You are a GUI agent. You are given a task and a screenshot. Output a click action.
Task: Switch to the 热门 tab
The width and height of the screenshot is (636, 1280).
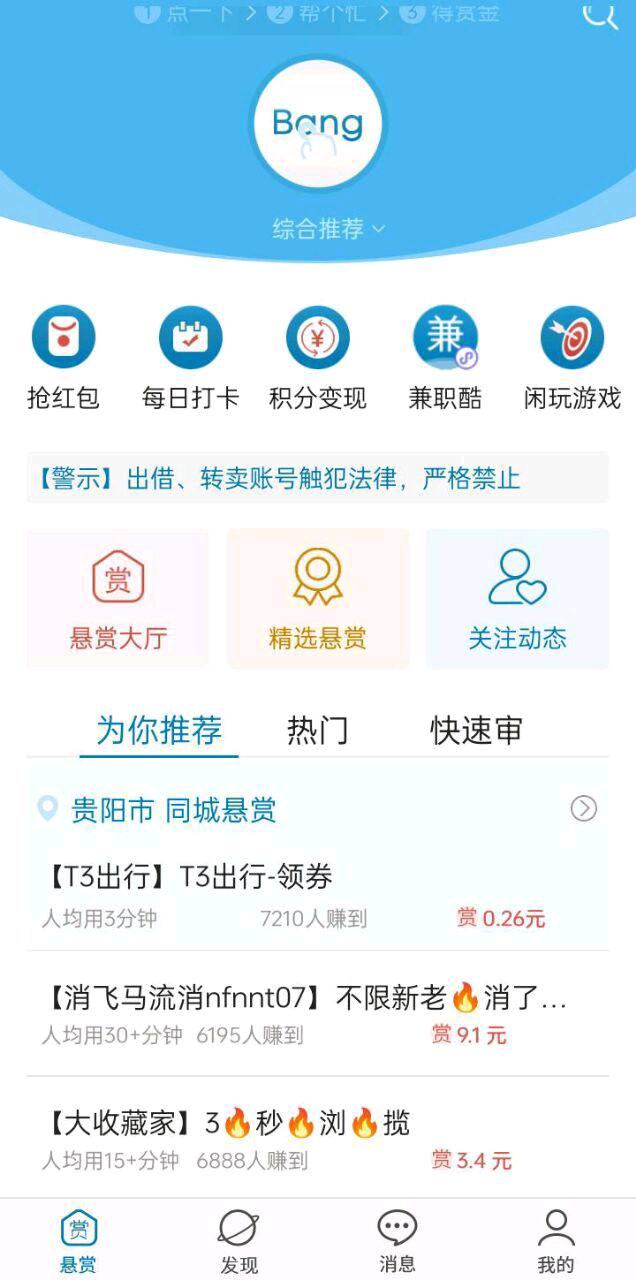(x=317, y=730)
